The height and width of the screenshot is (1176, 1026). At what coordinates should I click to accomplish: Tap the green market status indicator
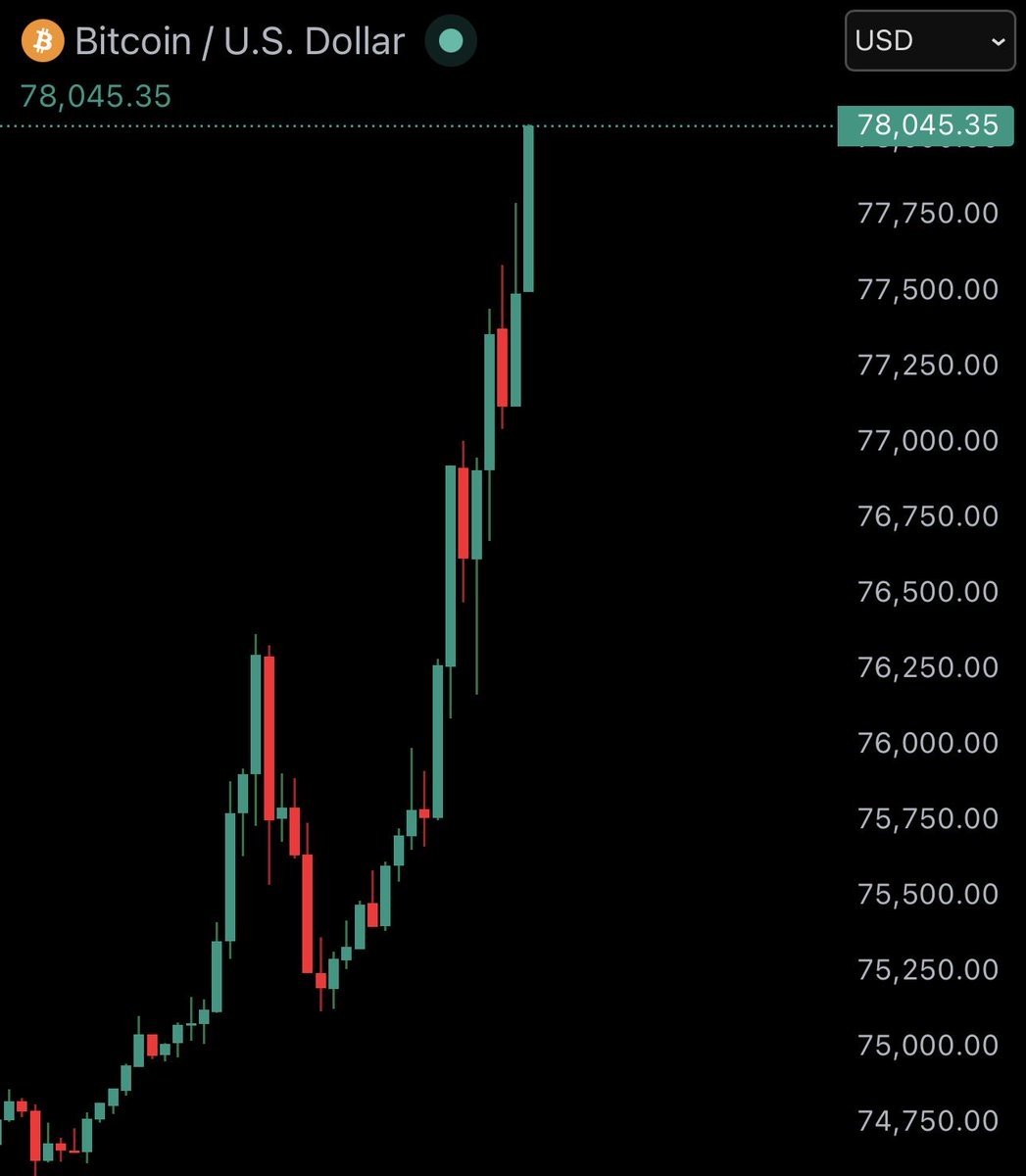[x=451, y=41]
